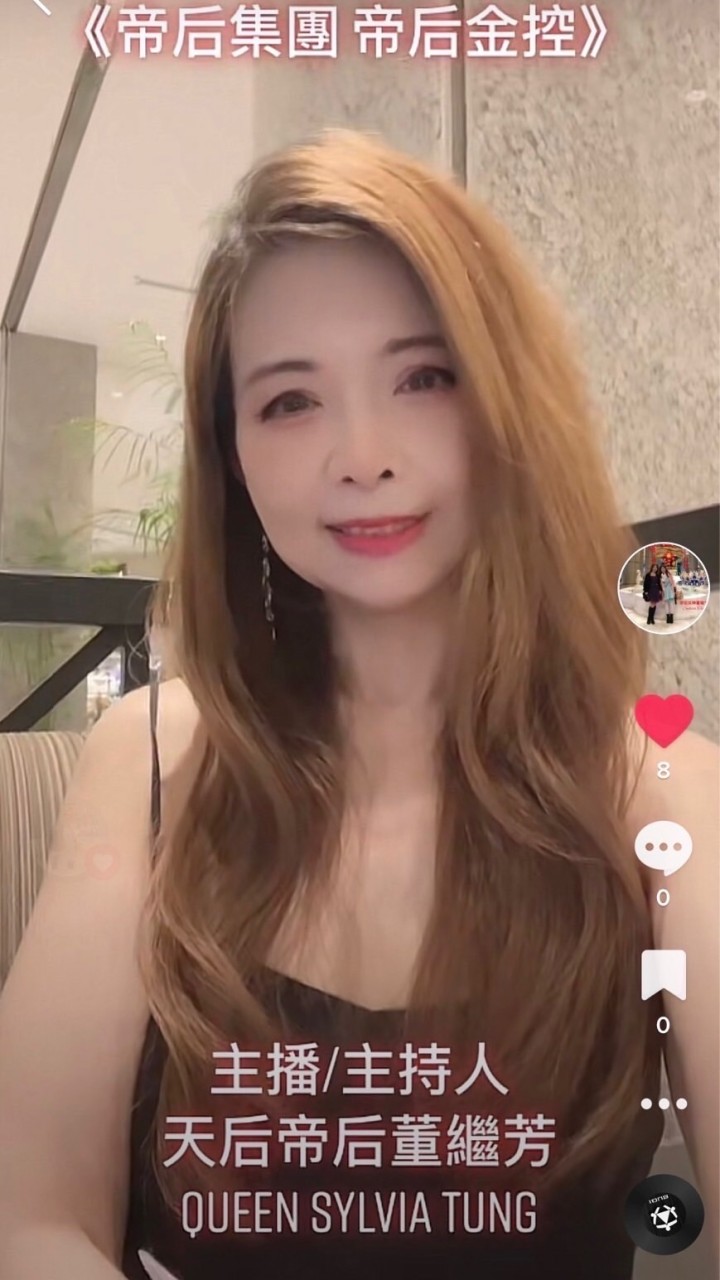
Task: Open the three-dot more options menu
Action: pyautogui.click(x=663, y=1104)
